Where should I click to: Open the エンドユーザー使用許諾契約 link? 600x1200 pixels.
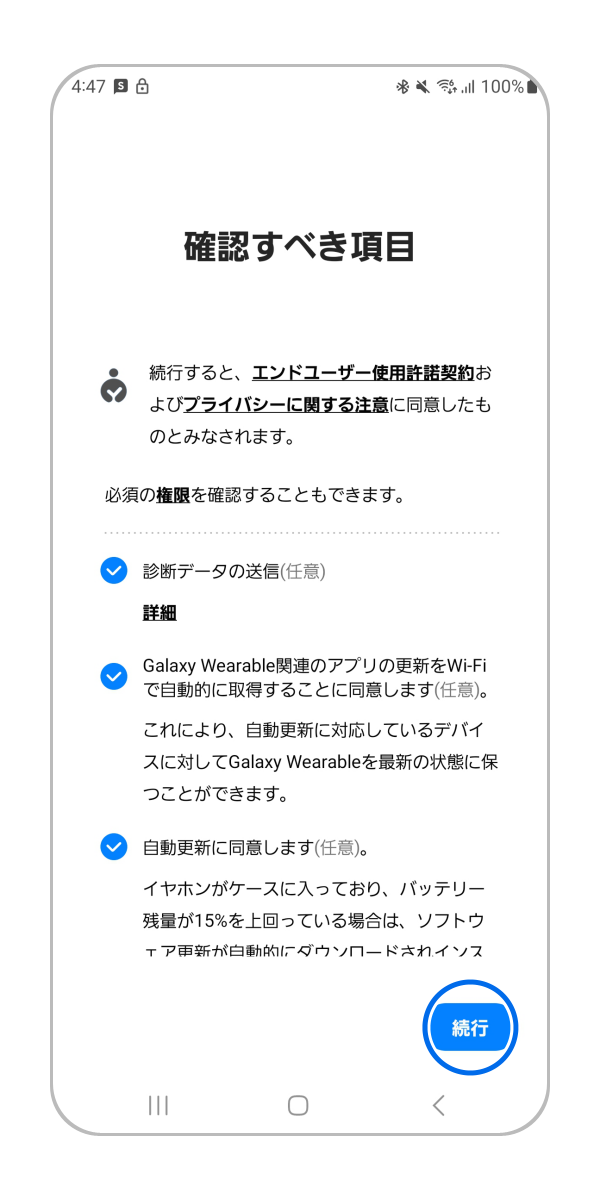(x=363, y=373)
